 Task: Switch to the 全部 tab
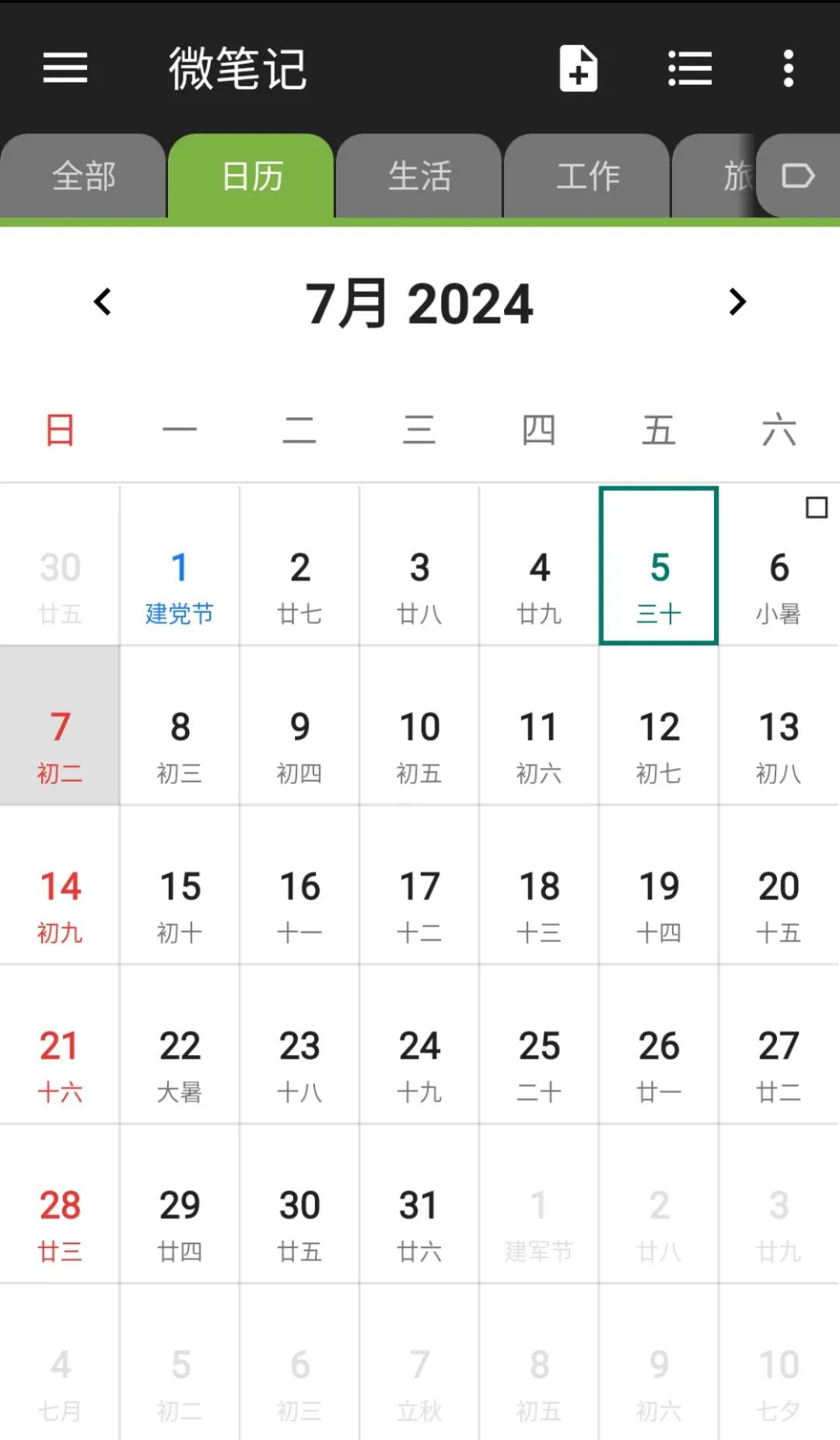(x=83, y=176)
